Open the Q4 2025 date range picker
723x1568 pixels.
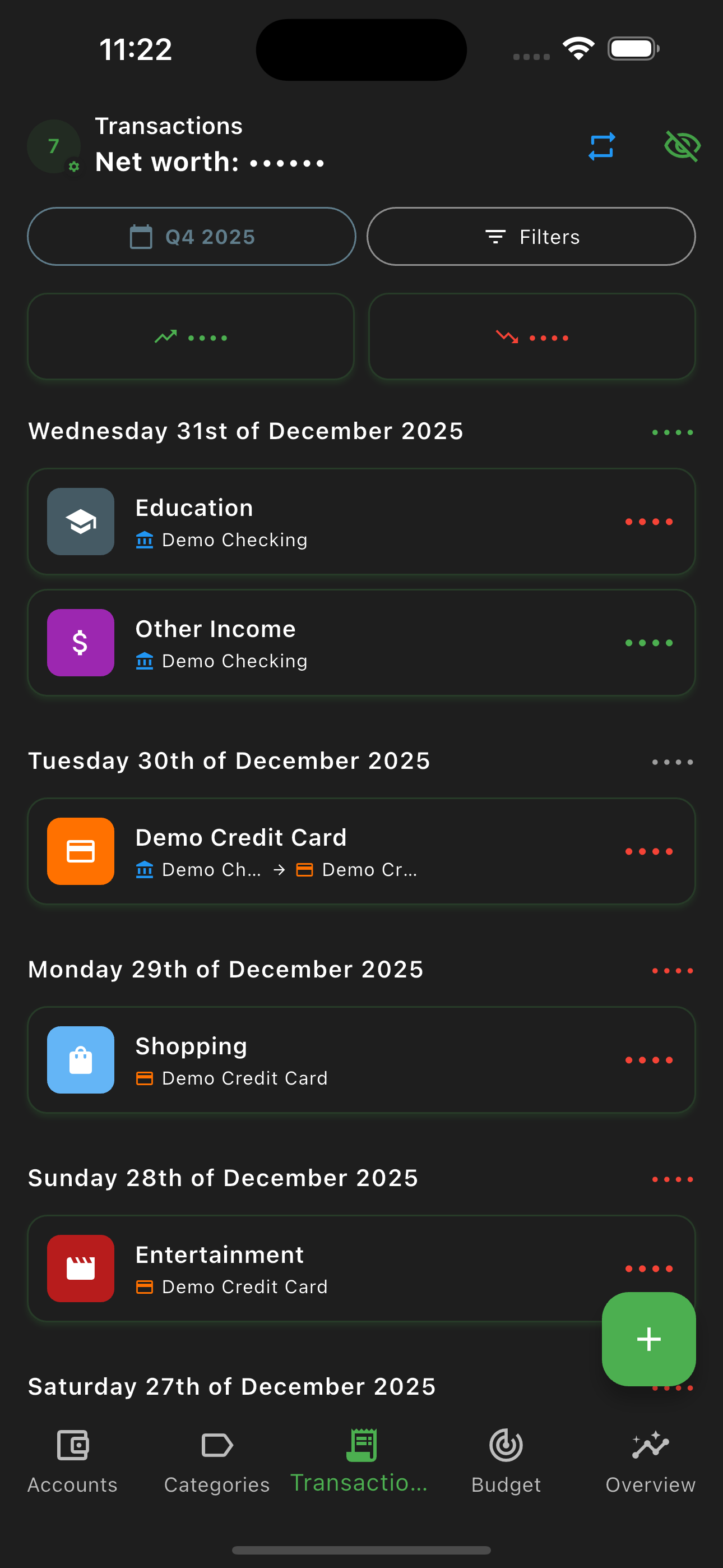(191, 237)
